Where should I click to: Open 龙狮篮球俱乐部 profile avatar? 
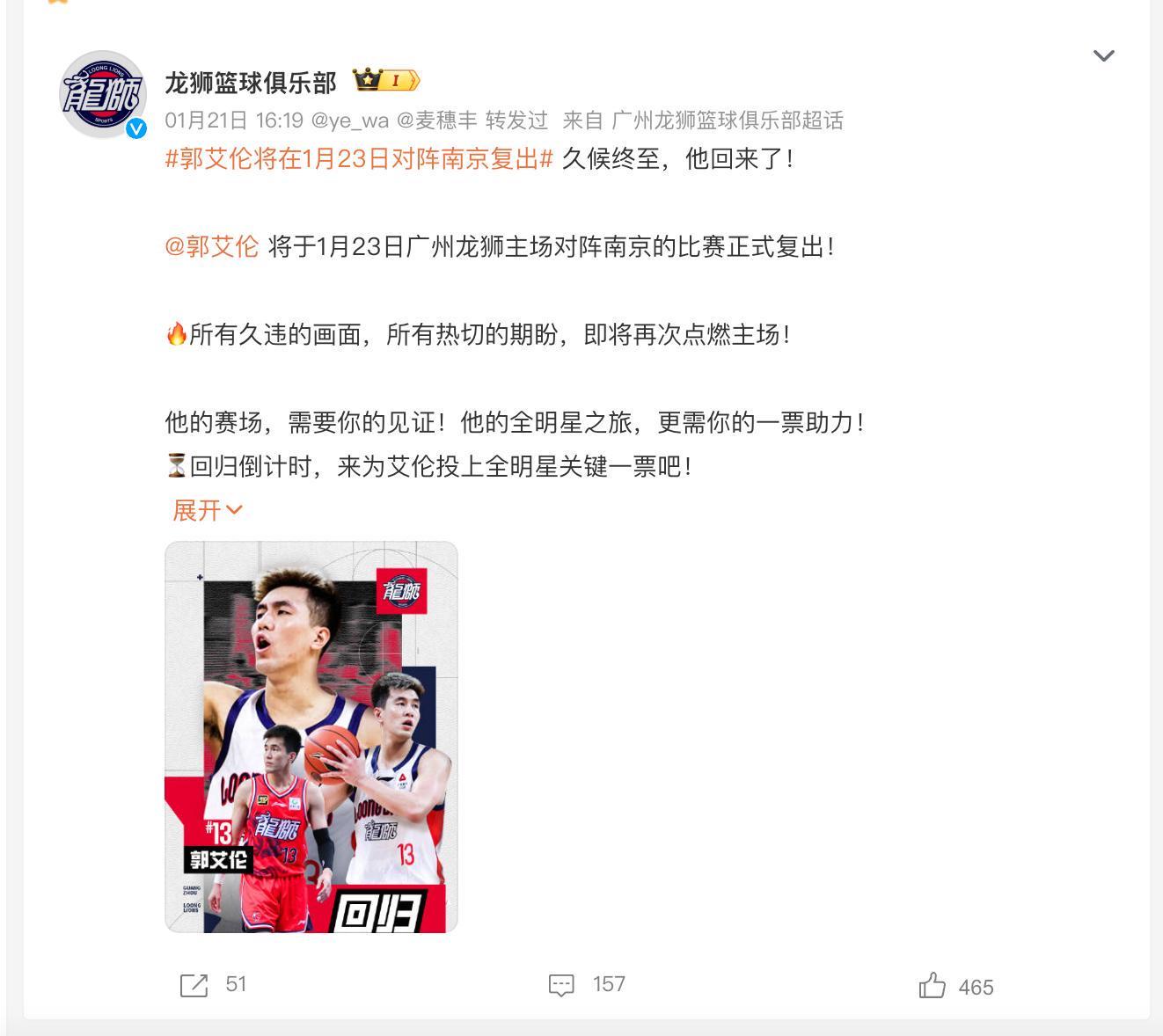coord(103,94)
